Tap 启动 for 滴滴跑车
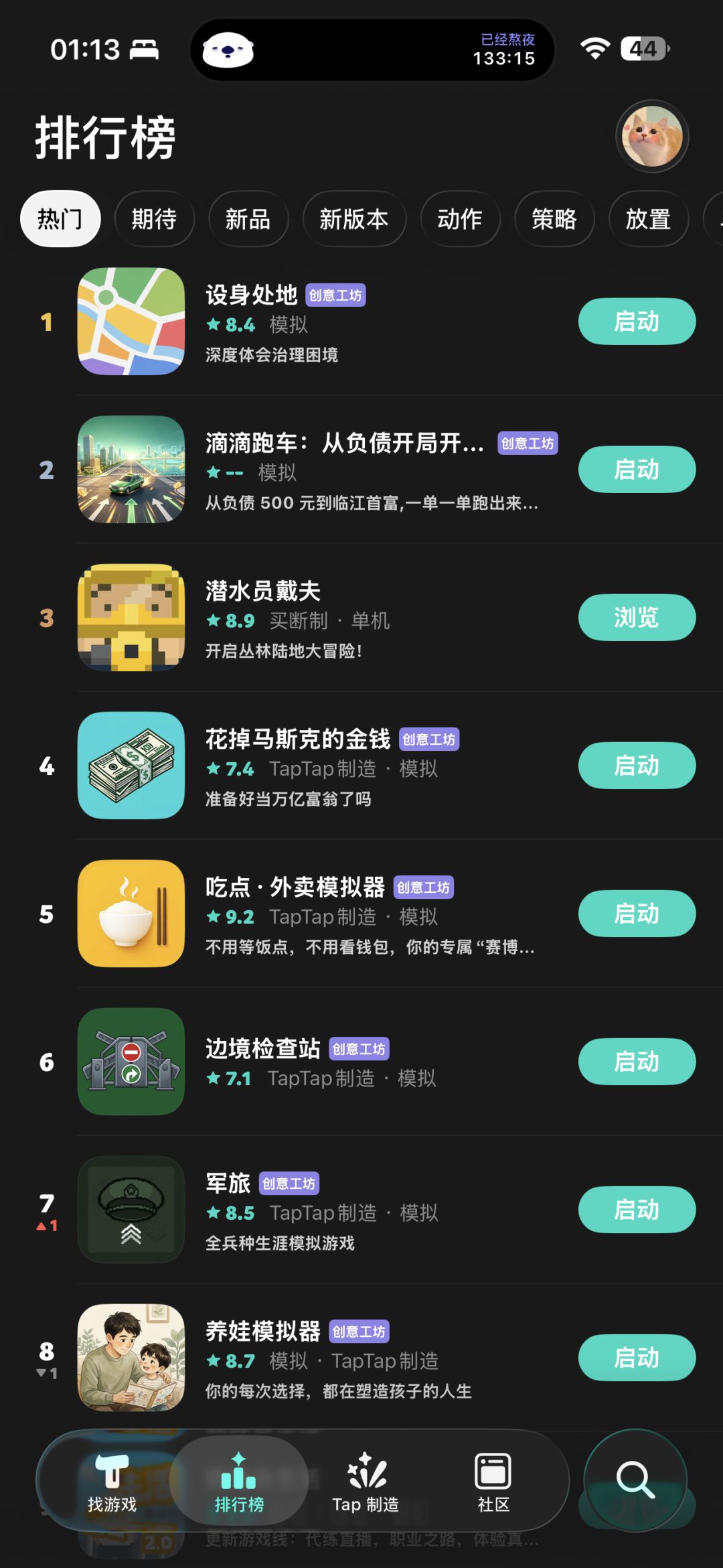Viewport: 723px width, 1568px height. (637, 470)
